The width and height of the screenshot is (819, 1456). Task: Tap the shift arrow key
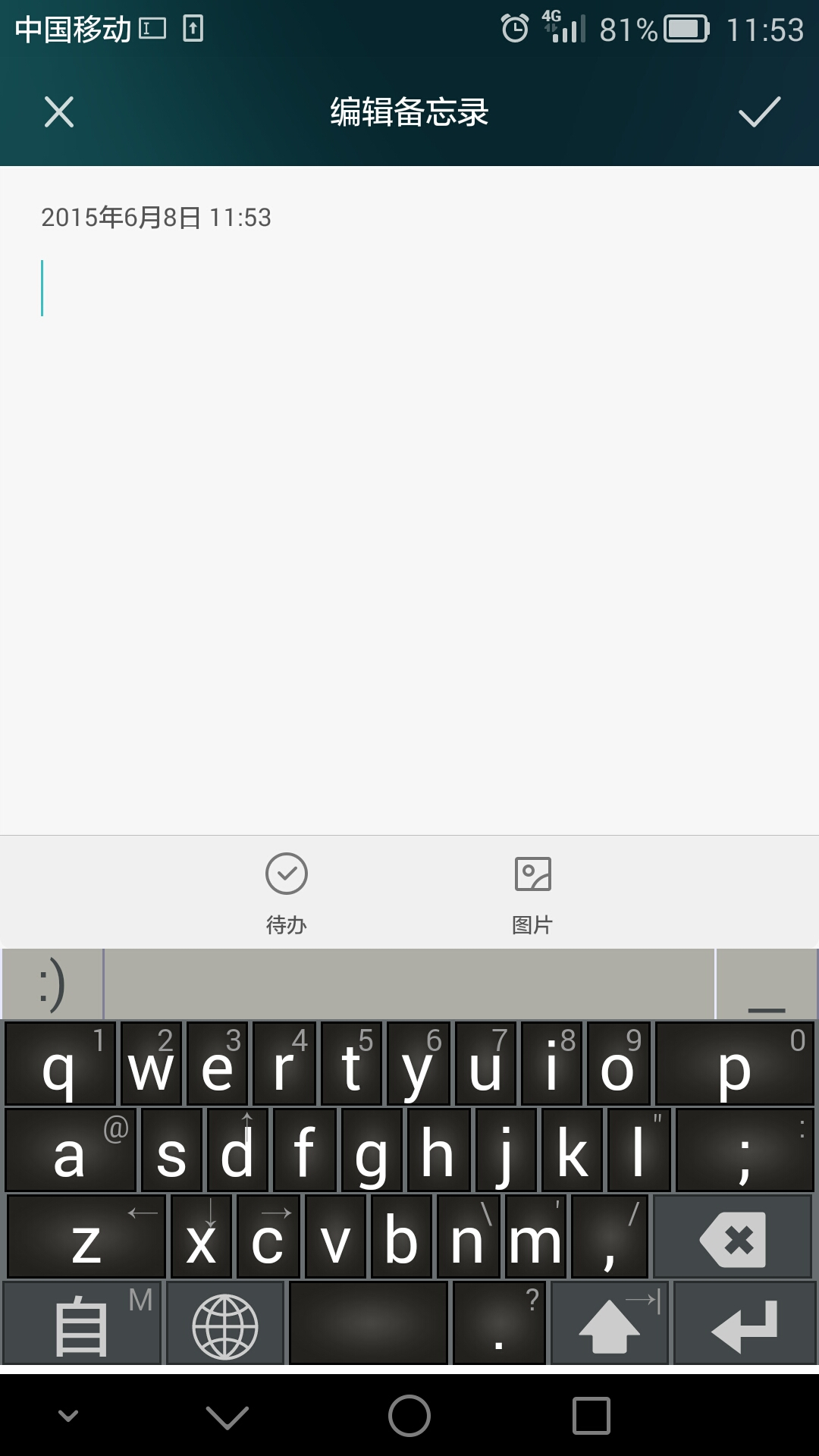tap(610, 1324)
